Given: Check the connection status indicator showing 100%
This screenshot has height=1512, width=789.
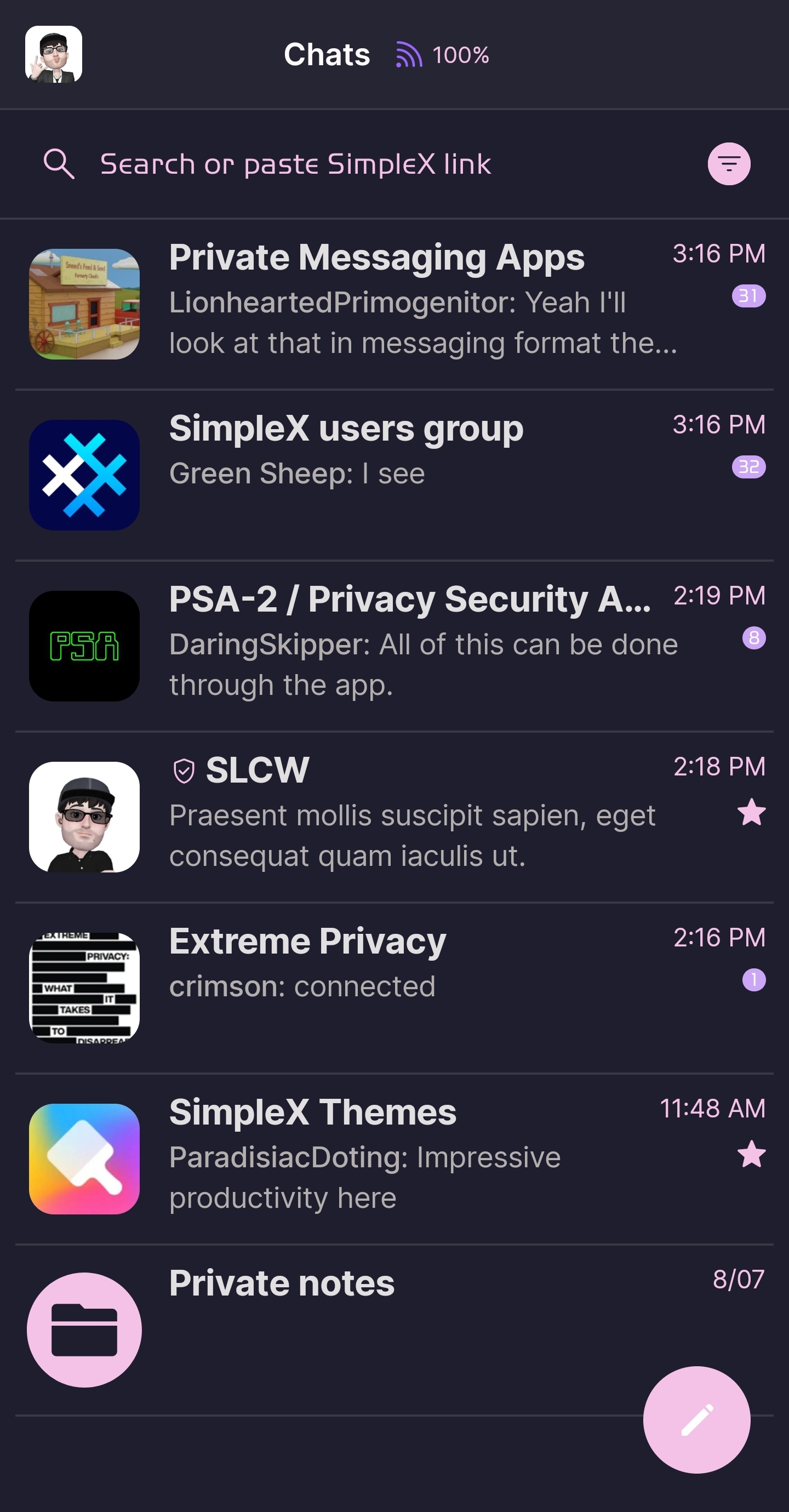Looking at the screenshot, I should pos(443,55).
